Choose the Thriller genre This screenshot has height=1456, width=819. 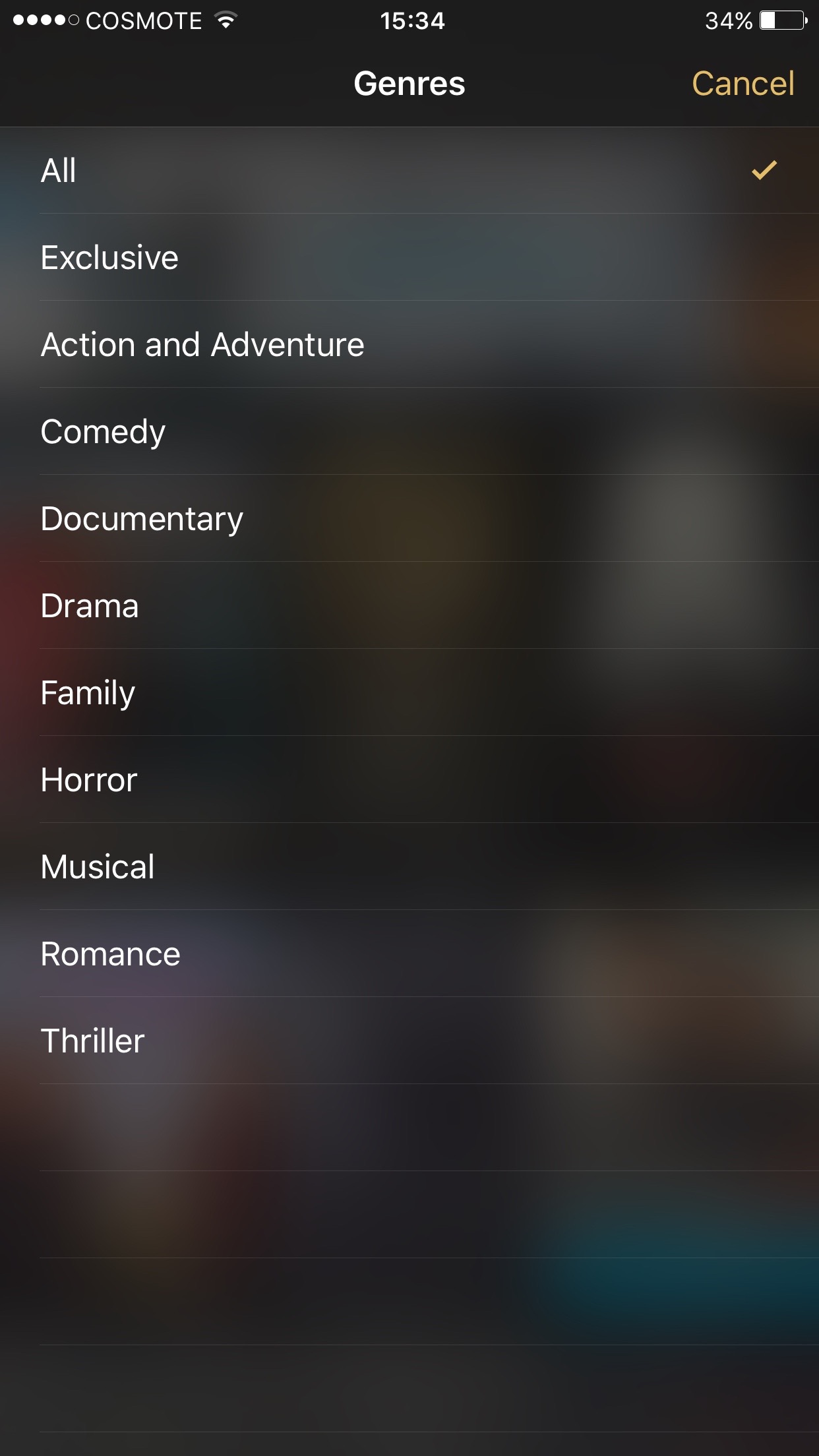click(x=93, y=1041)
